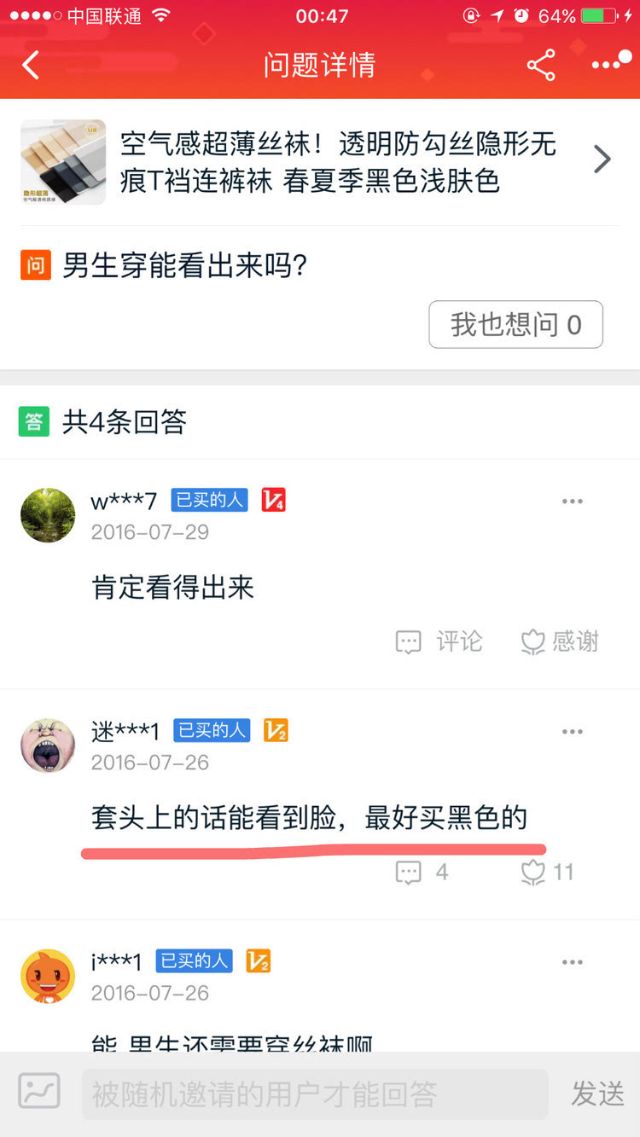Thank 迷***1's answer showing 11 thanks
The height and width of the screenshot is (1137, 640).
tap(547, 872)
